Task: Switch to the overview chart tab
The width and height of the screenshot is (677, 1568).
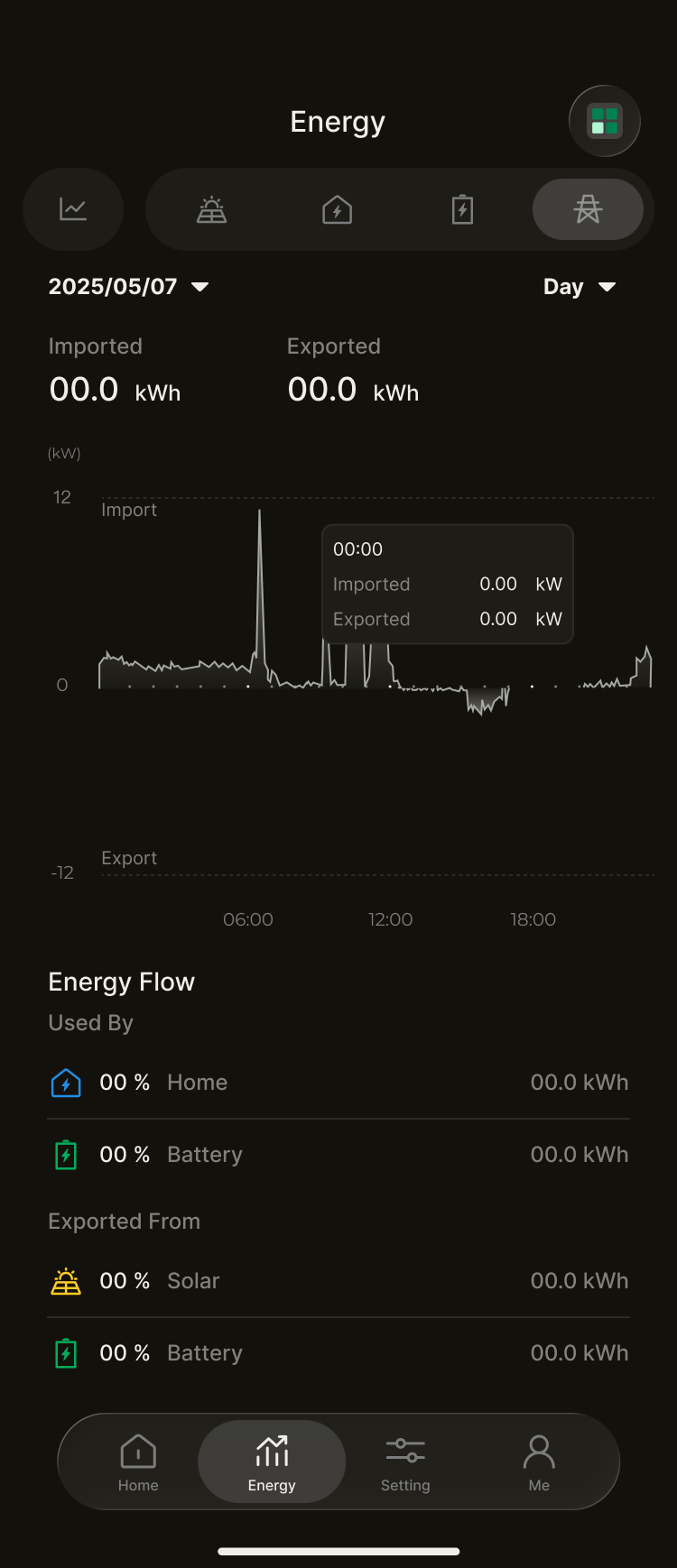Action: [73, 209]
